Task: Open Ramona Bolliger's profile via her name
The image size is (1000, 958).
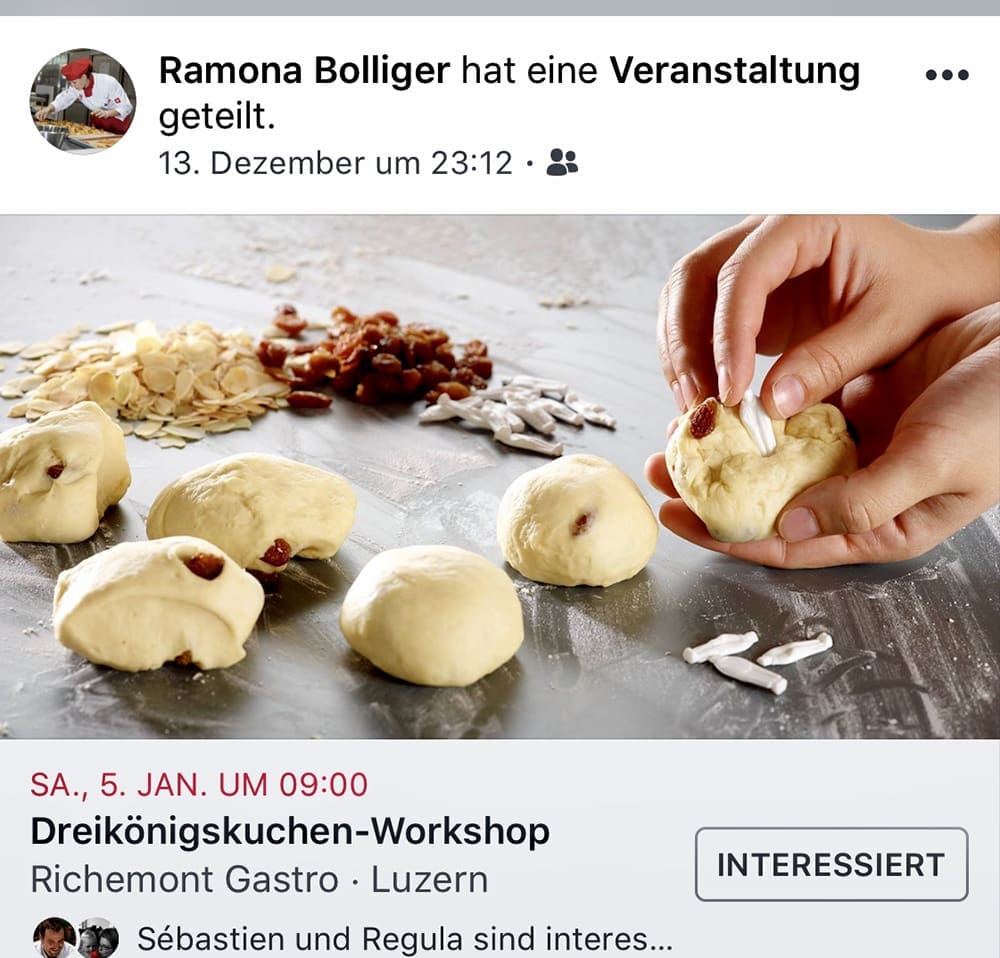Action: pos(304,72)
